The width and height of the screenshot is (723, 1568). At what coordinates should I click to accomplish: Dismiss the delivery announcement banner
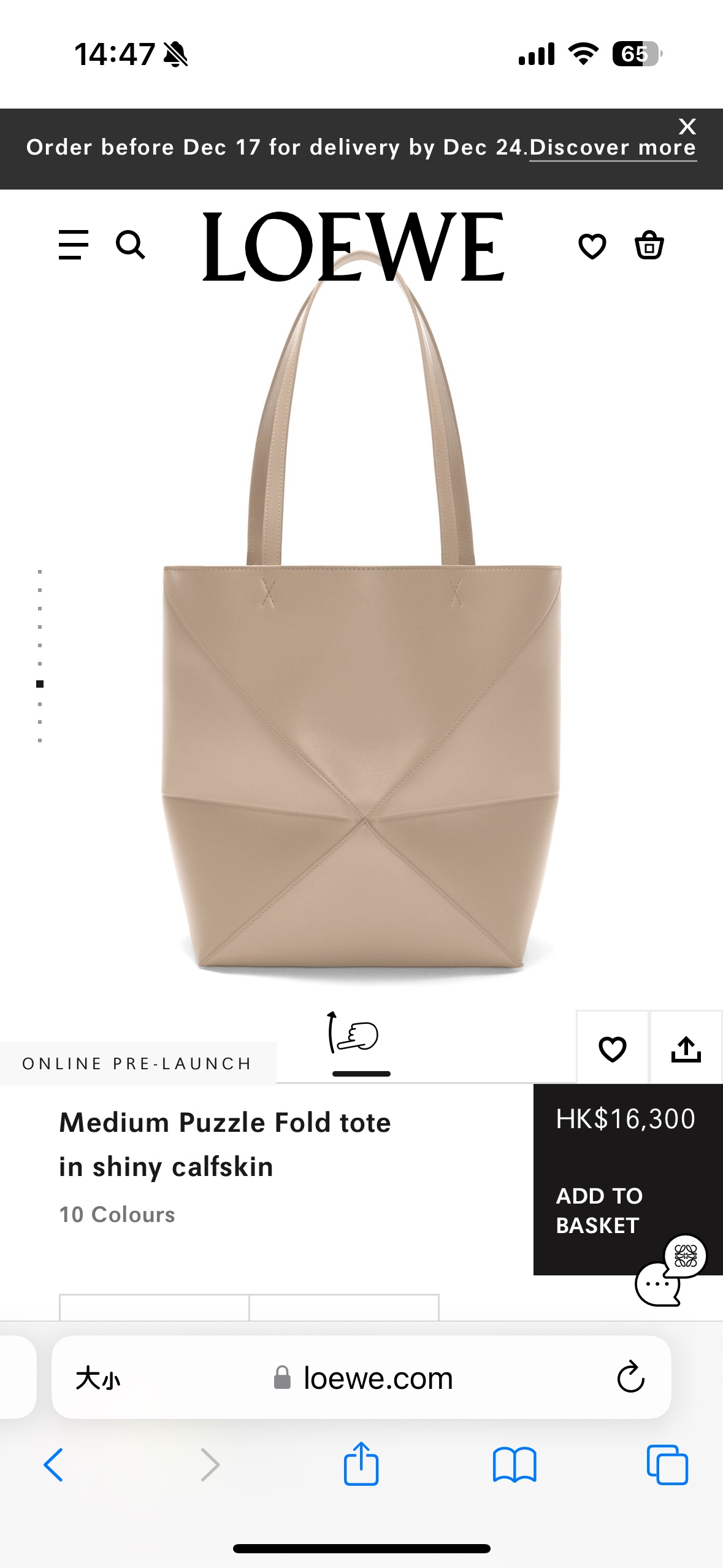(687, 126)
